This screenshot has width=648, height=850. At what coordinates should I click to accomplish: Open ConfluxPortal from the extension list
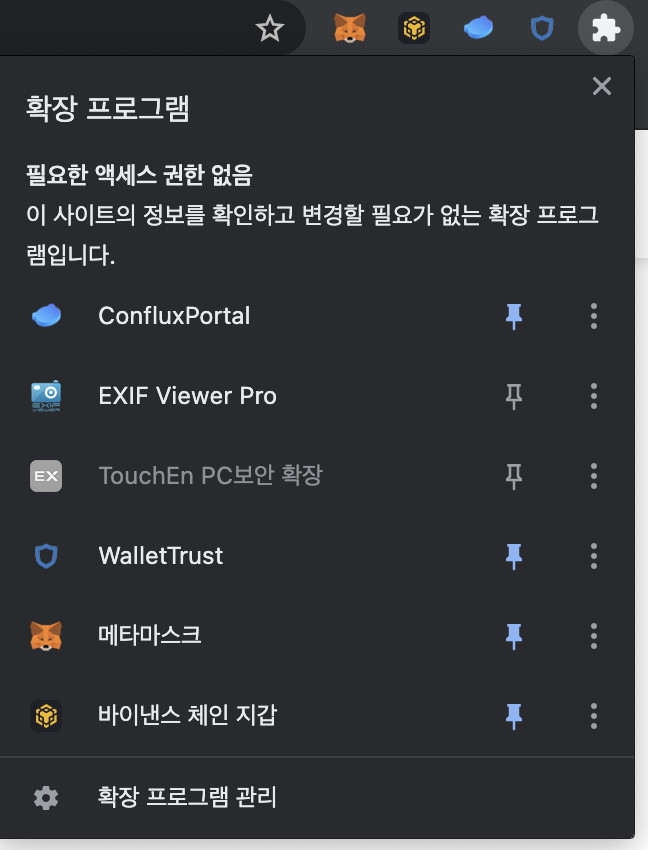click(x=174, y=316)
